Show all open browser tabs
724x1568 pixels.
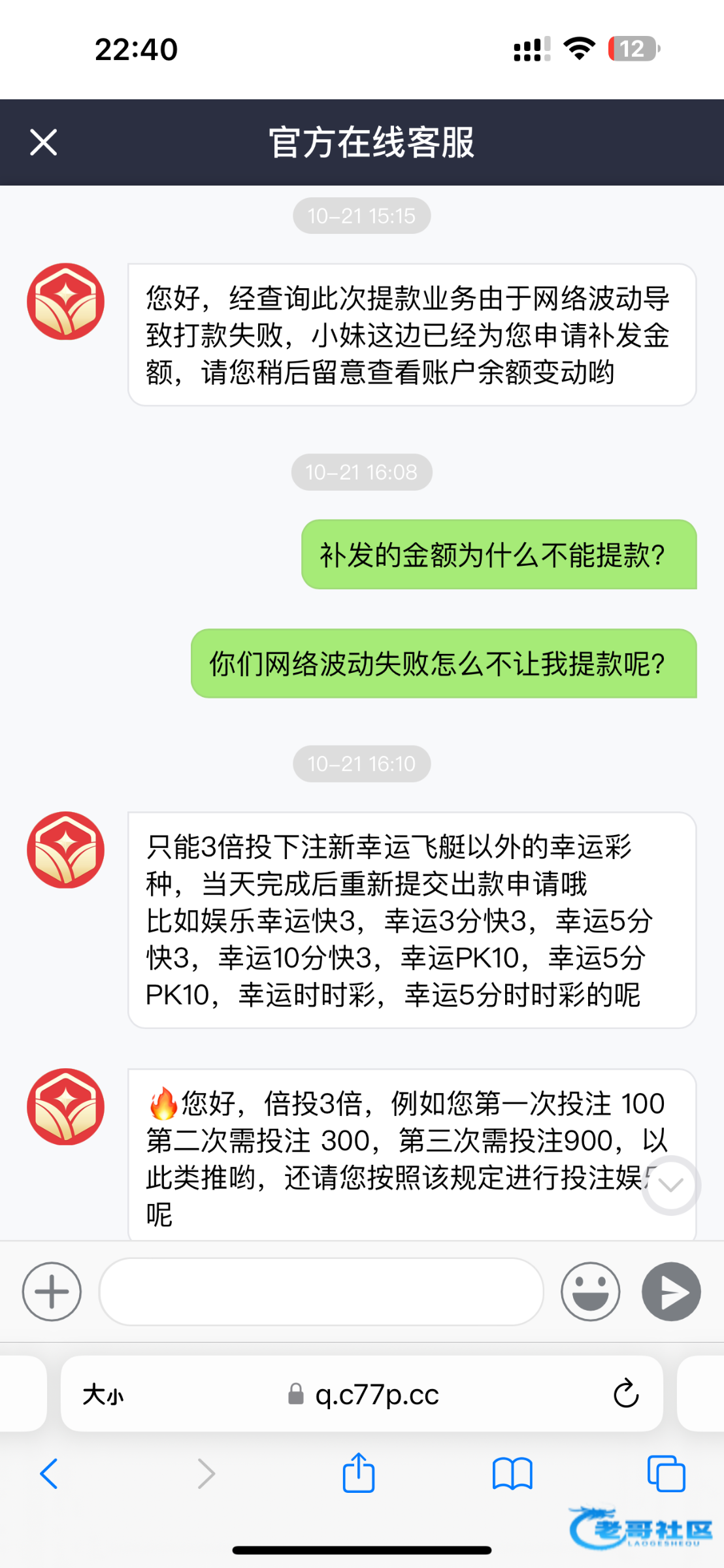point(666,1474)
